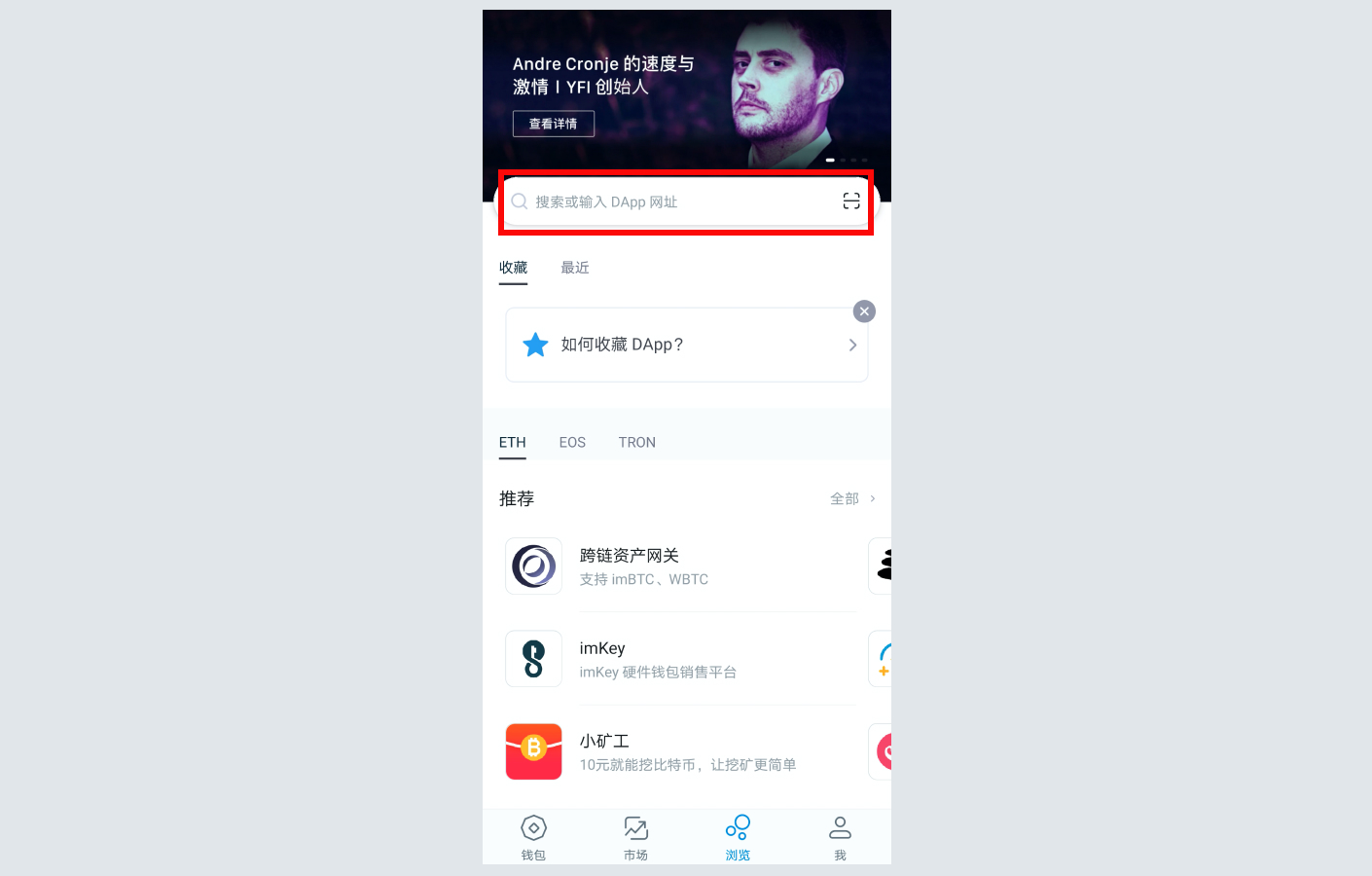Select the ETH chain tab
The image size is (1372, 876).
[x=512, y=442]
